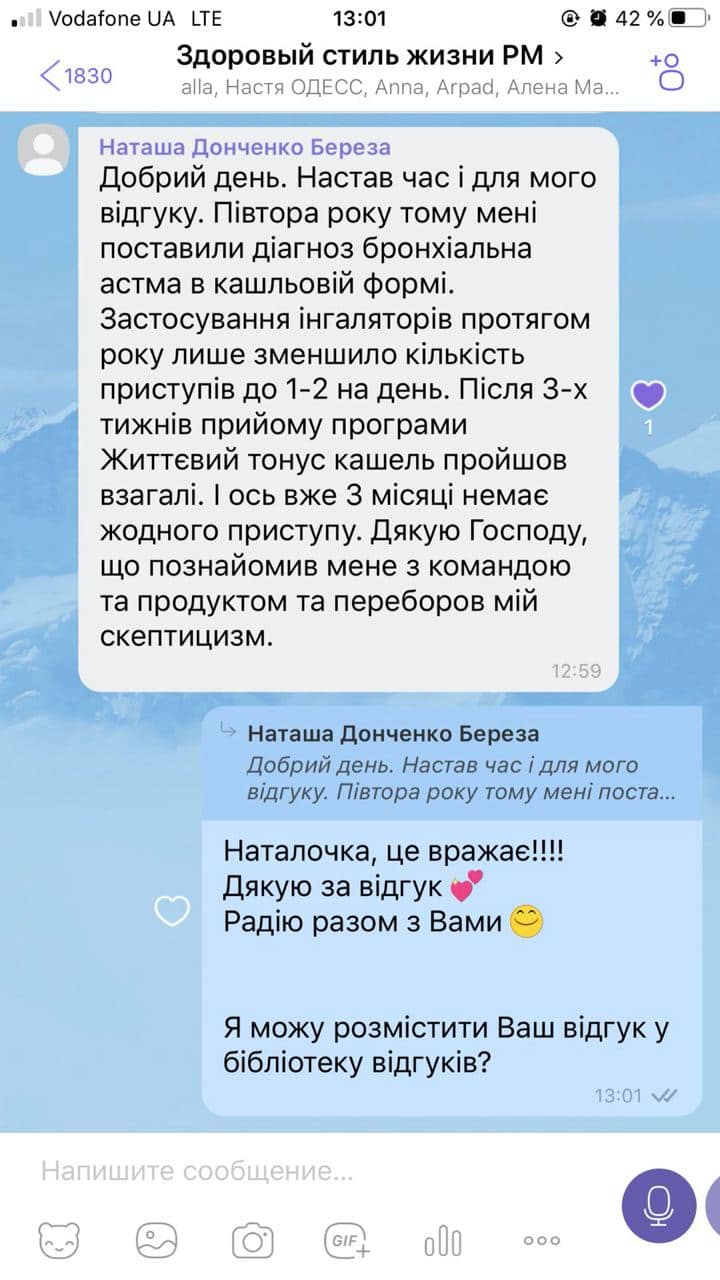Open Наташа Донченко Береза's profile avatar
The height and width of the screenshot is (1280, 720).
pyautogui.click(x=44, y=151)
